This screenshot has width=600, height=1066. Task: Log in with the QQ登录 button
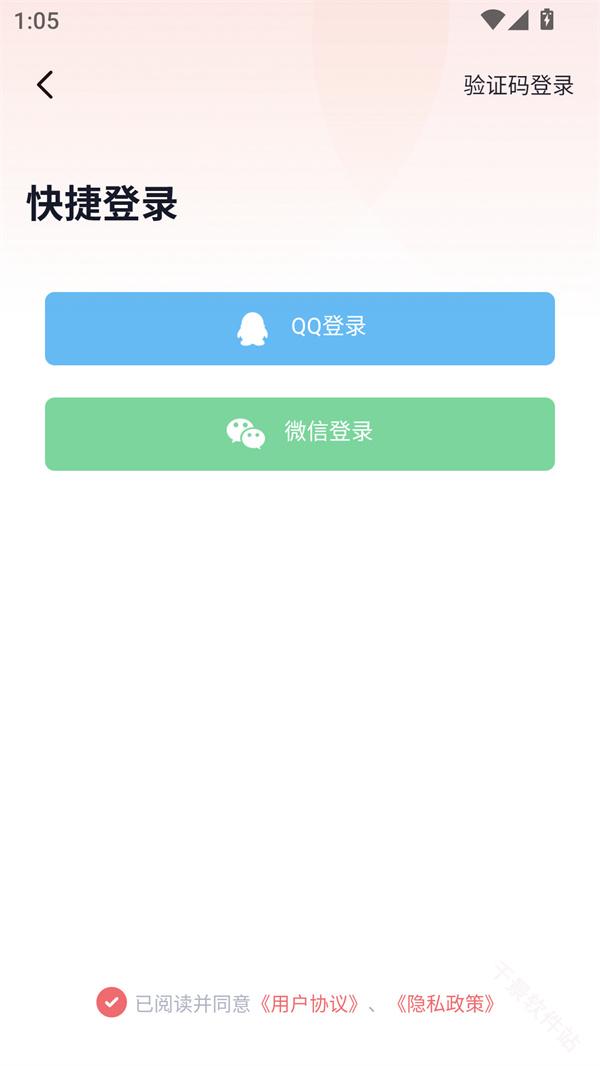click(x=300, y=328)
